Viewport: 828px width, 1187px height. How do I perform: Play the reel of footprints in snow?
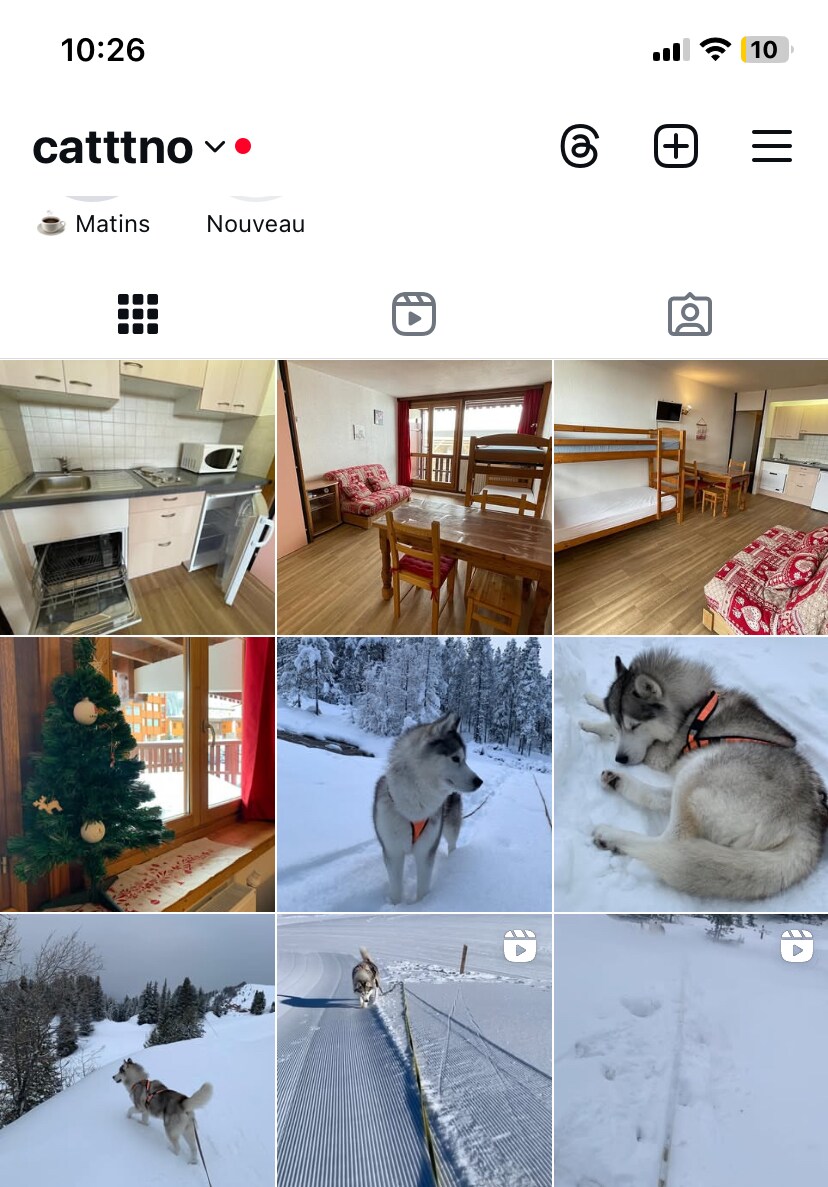tap(691, 1050)
